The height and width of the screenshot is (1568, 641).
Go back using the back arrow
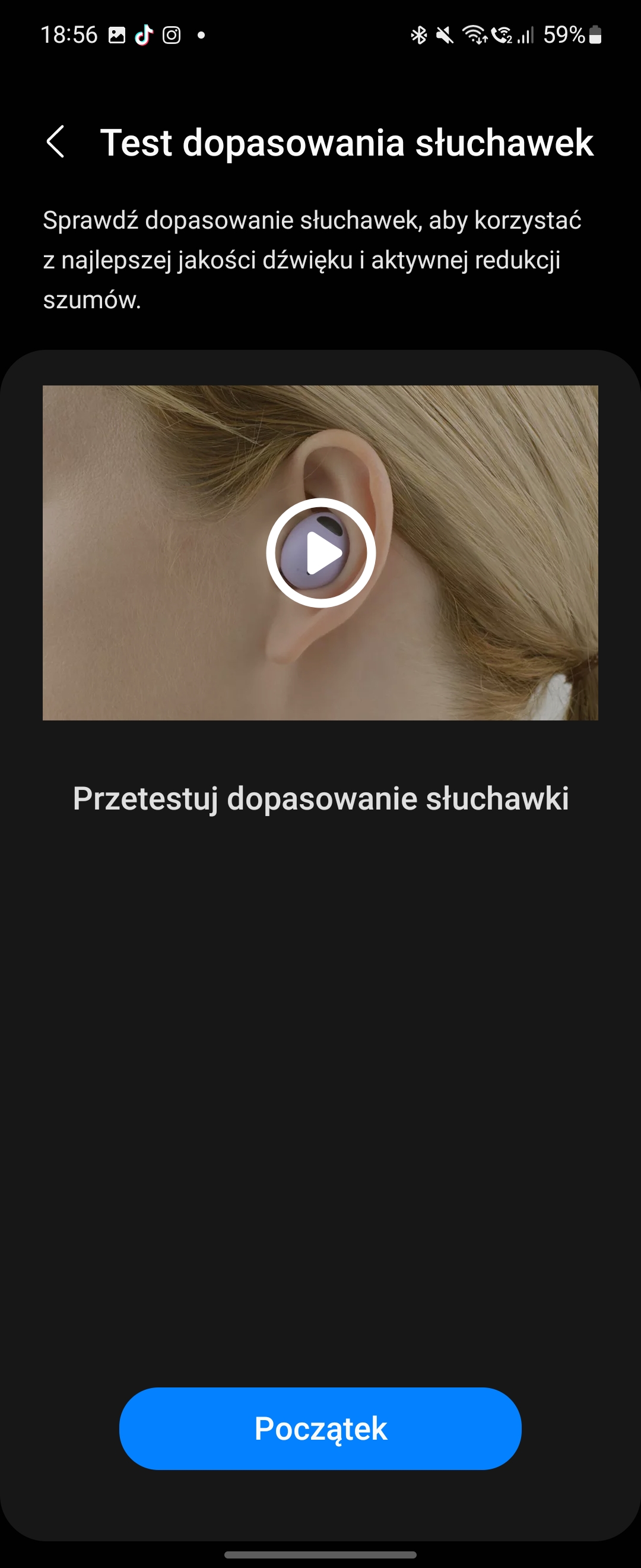coord(57,144)
